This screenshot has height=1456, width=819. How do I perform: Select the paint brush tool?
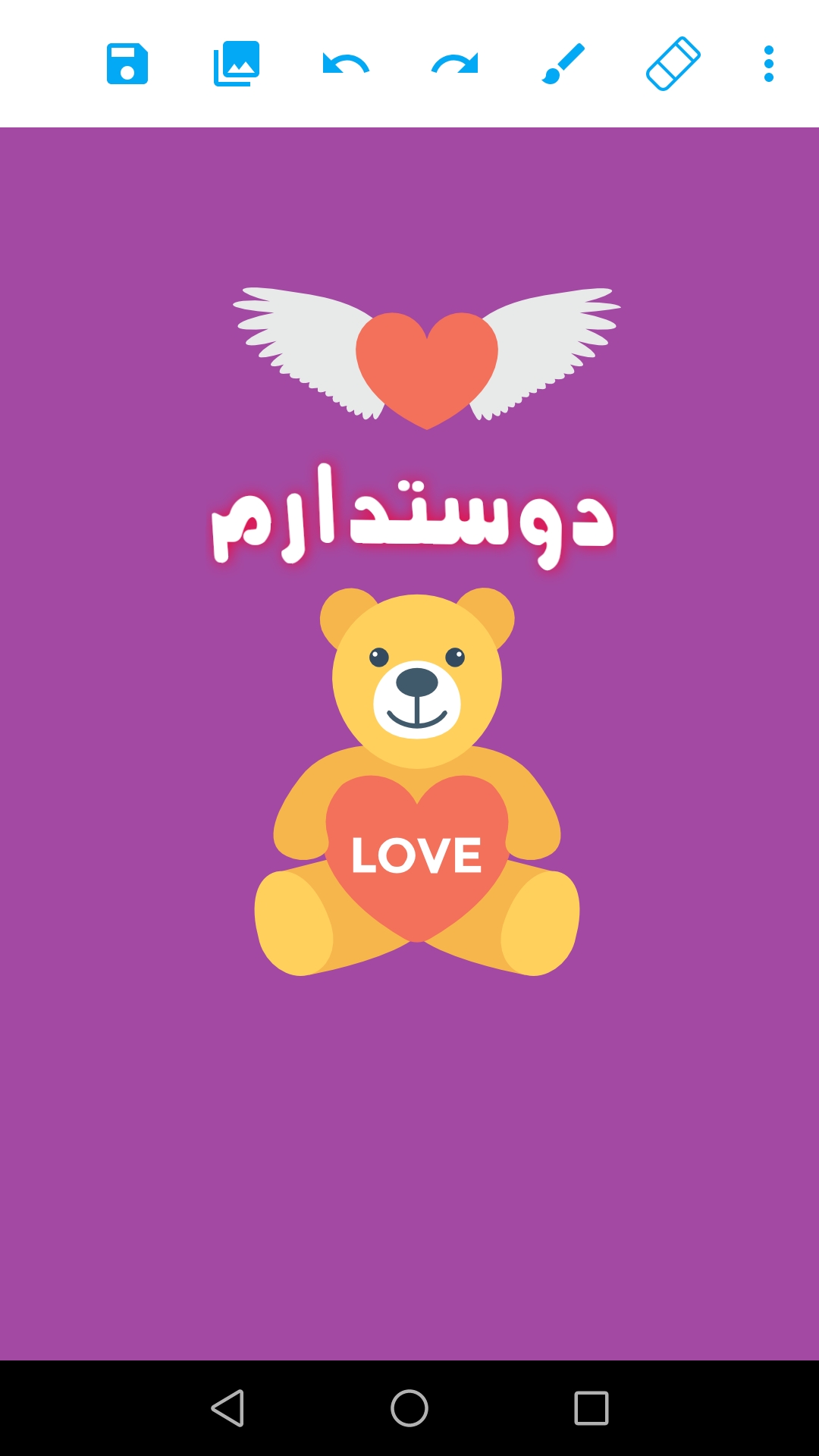click(563, 64)
